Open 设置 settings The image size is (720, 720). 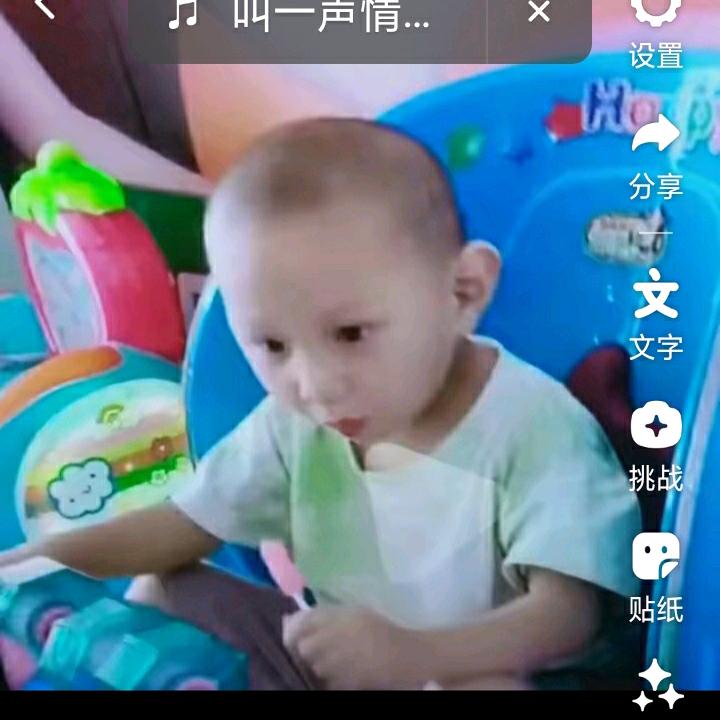pos(656,30)
